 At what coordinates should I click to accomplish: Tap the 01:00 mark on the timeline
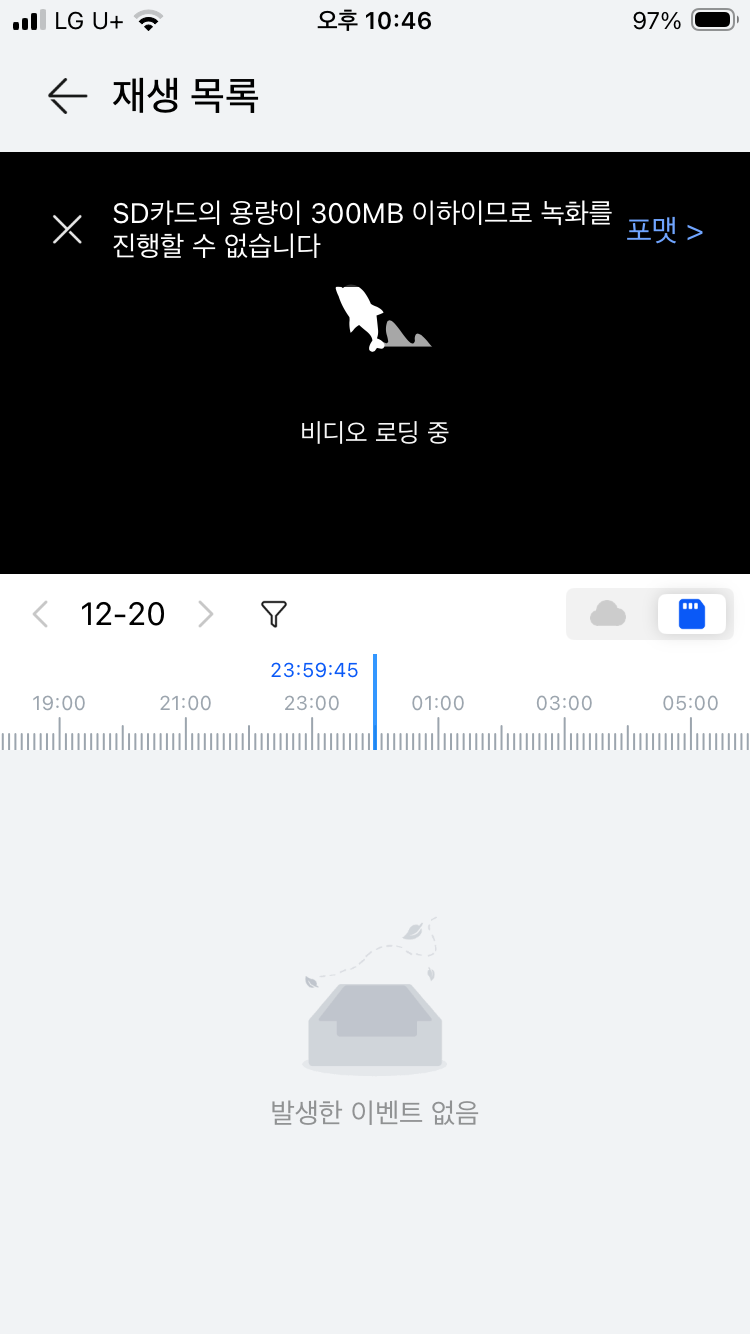[x=438, y=704]
